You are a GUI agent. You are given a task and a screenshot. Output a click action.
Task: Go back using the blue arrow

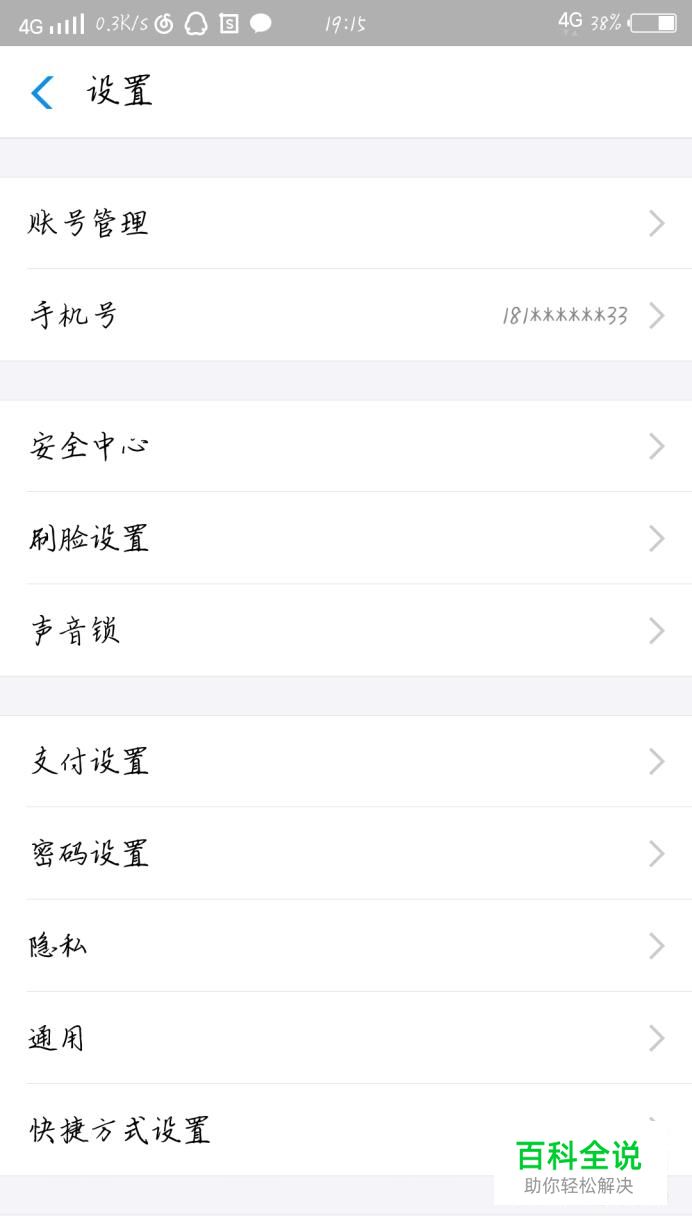click(42, 92)
